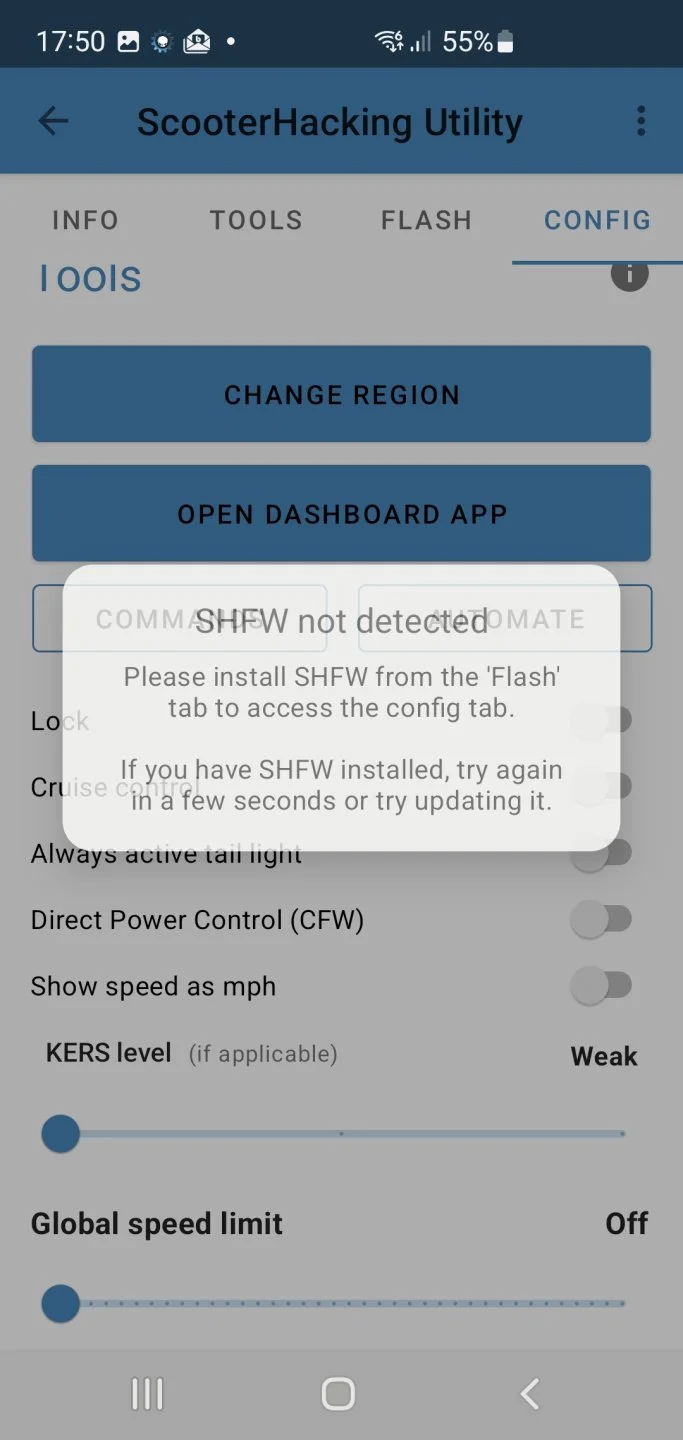Open the Flash tab
The image size is (683, 1440).
[426, 220]
